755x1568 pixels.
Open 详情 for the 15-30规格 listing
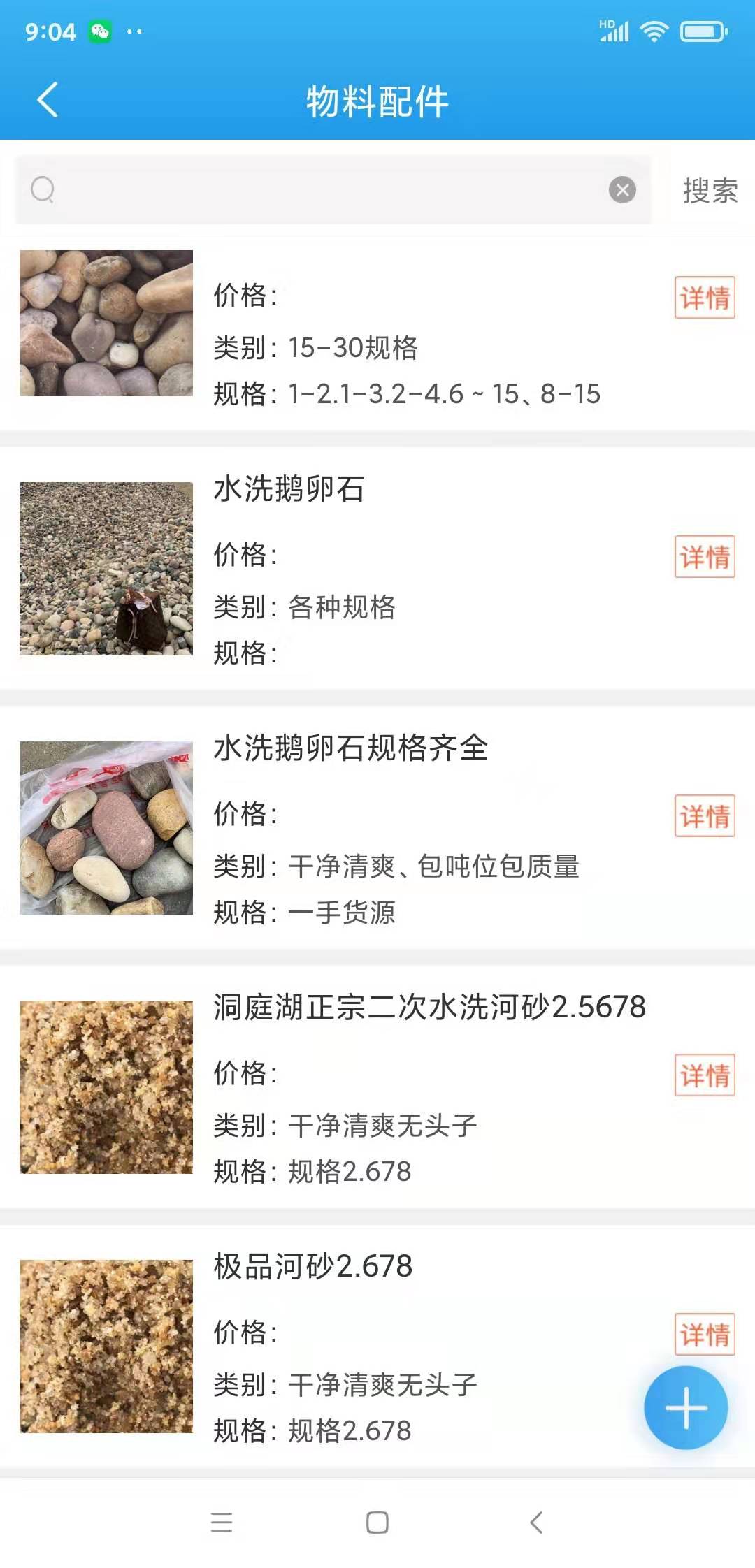(x=704, y=296)
